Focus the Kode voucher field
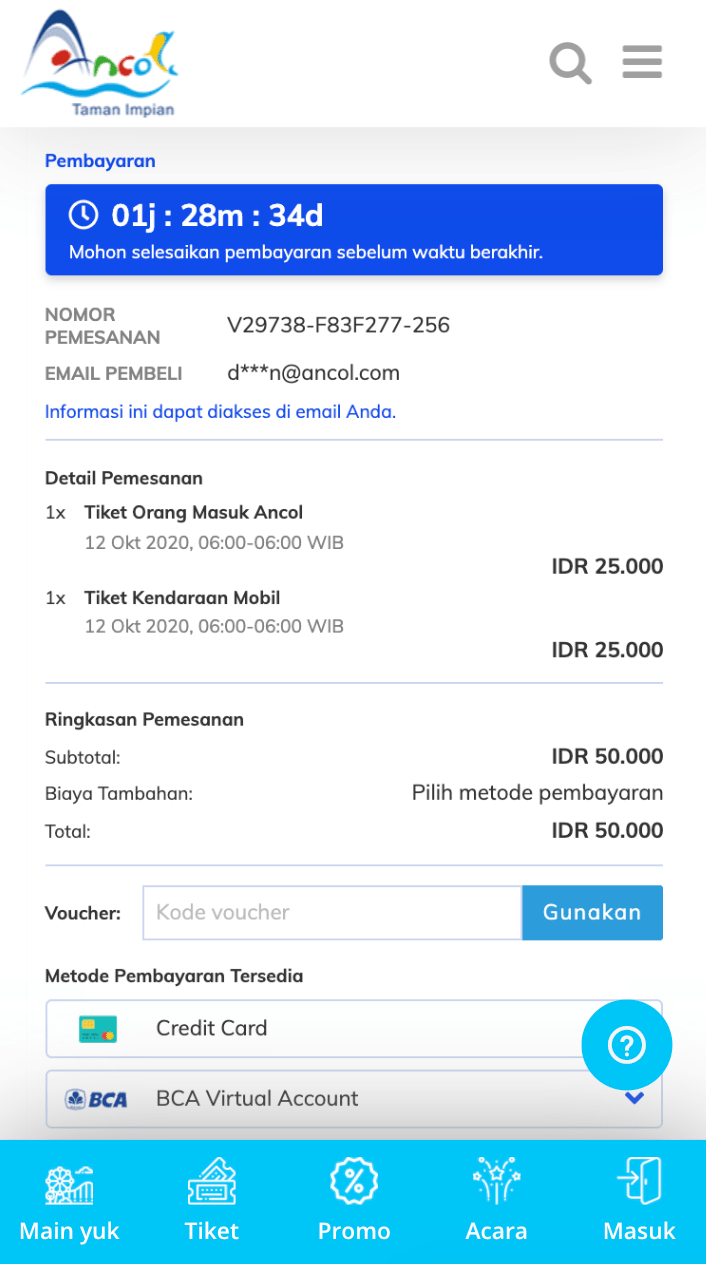This screenshot has width=706, height=1264. pos(332,912)
